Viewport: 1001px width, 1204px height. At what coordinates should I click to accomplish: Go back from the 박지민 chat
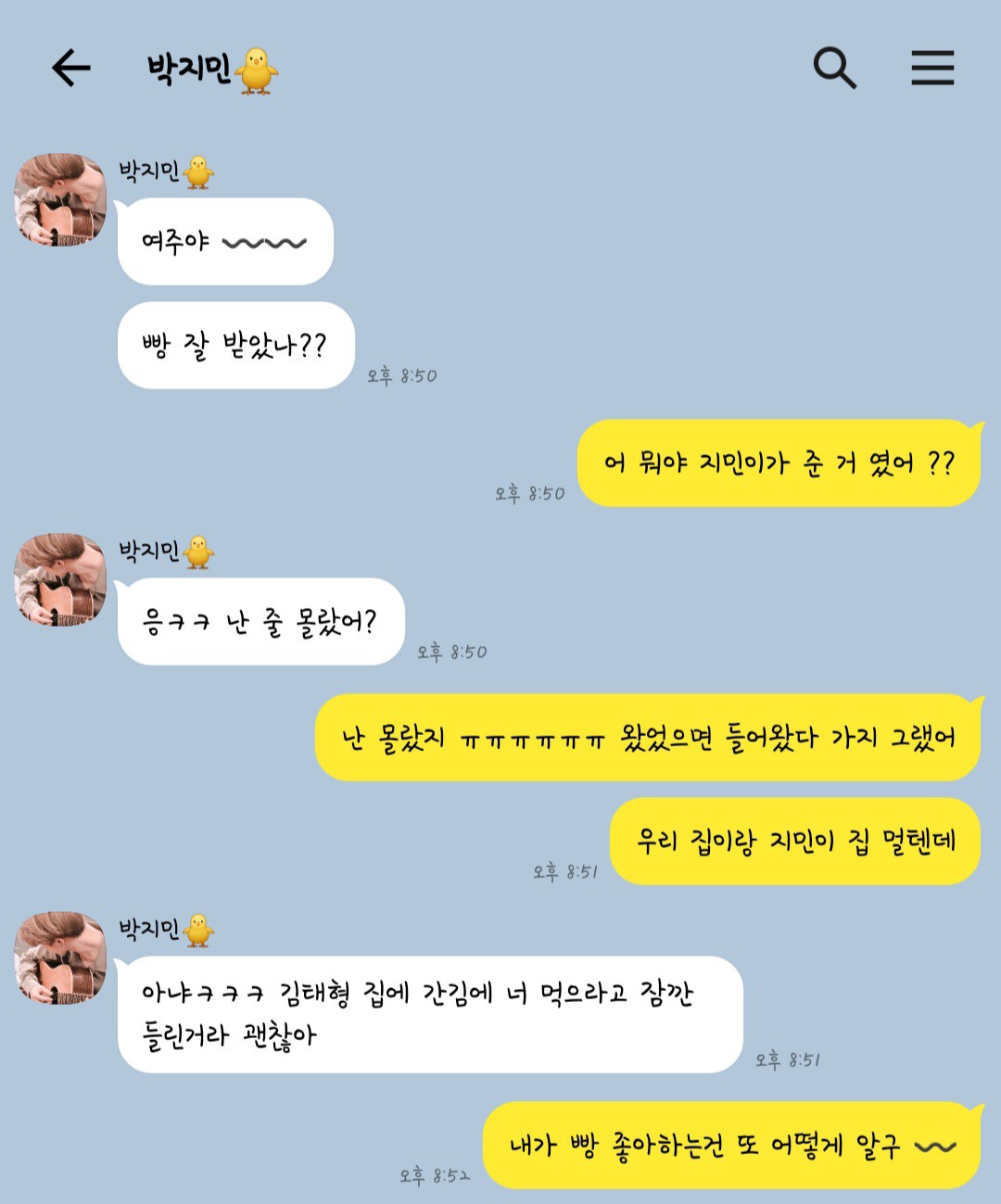(71, 68)
